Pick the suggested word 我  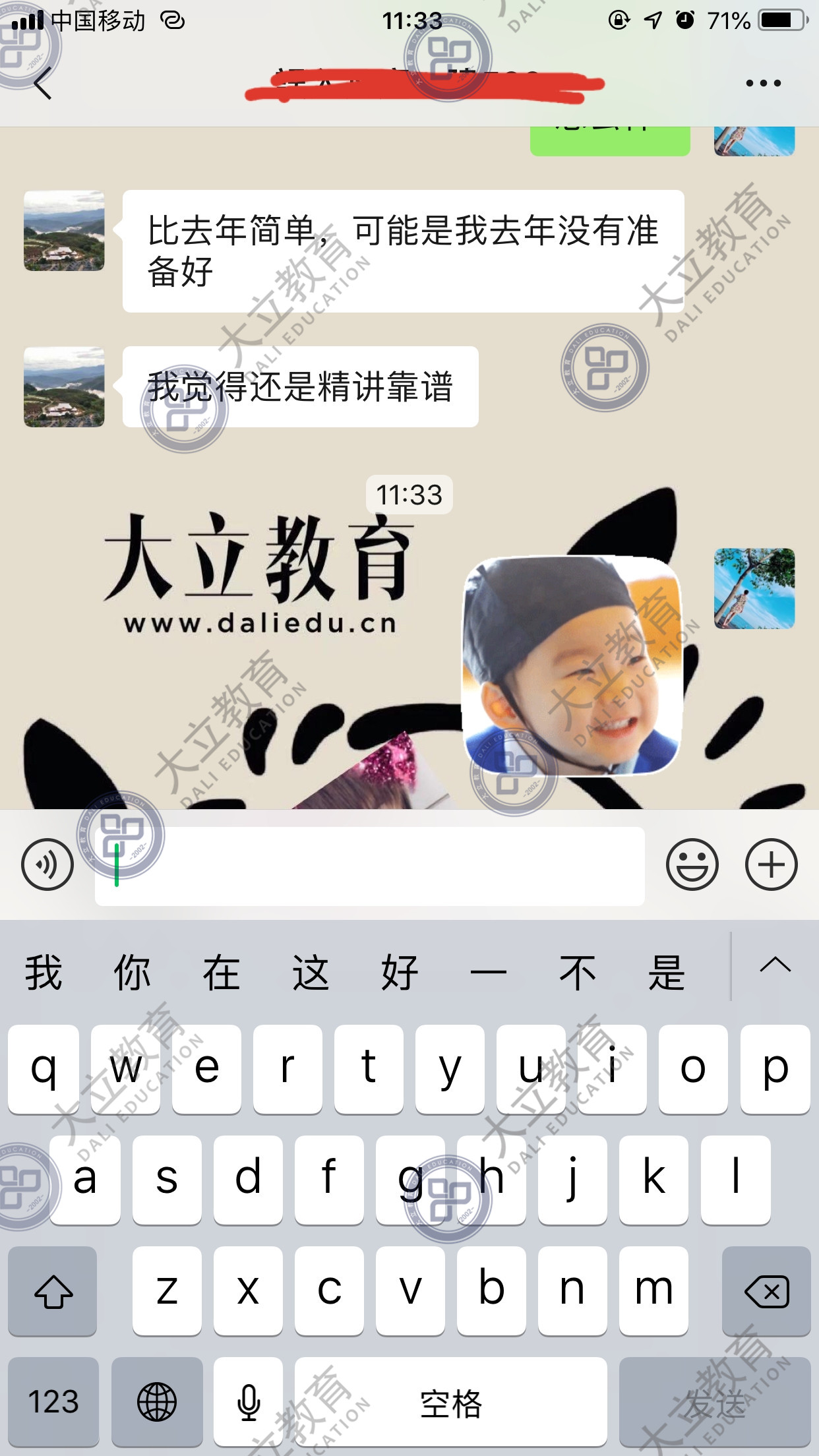[44, 973]
